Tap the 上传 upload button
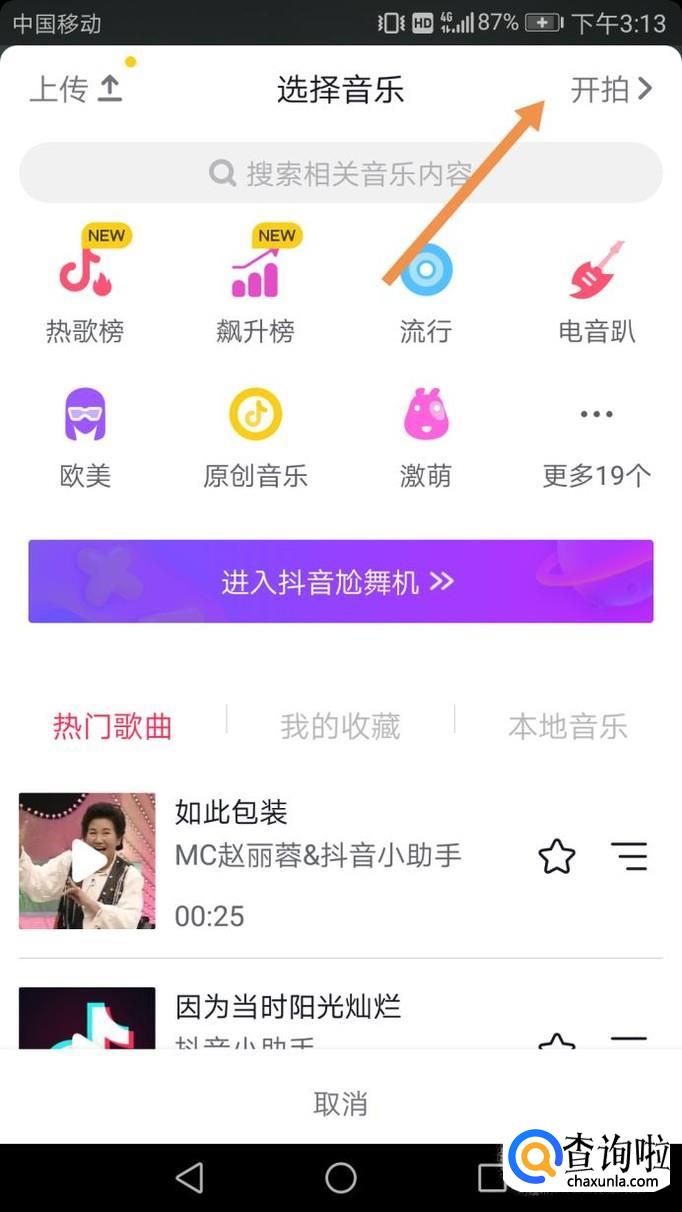The image size is (682, 1212). 76,89
